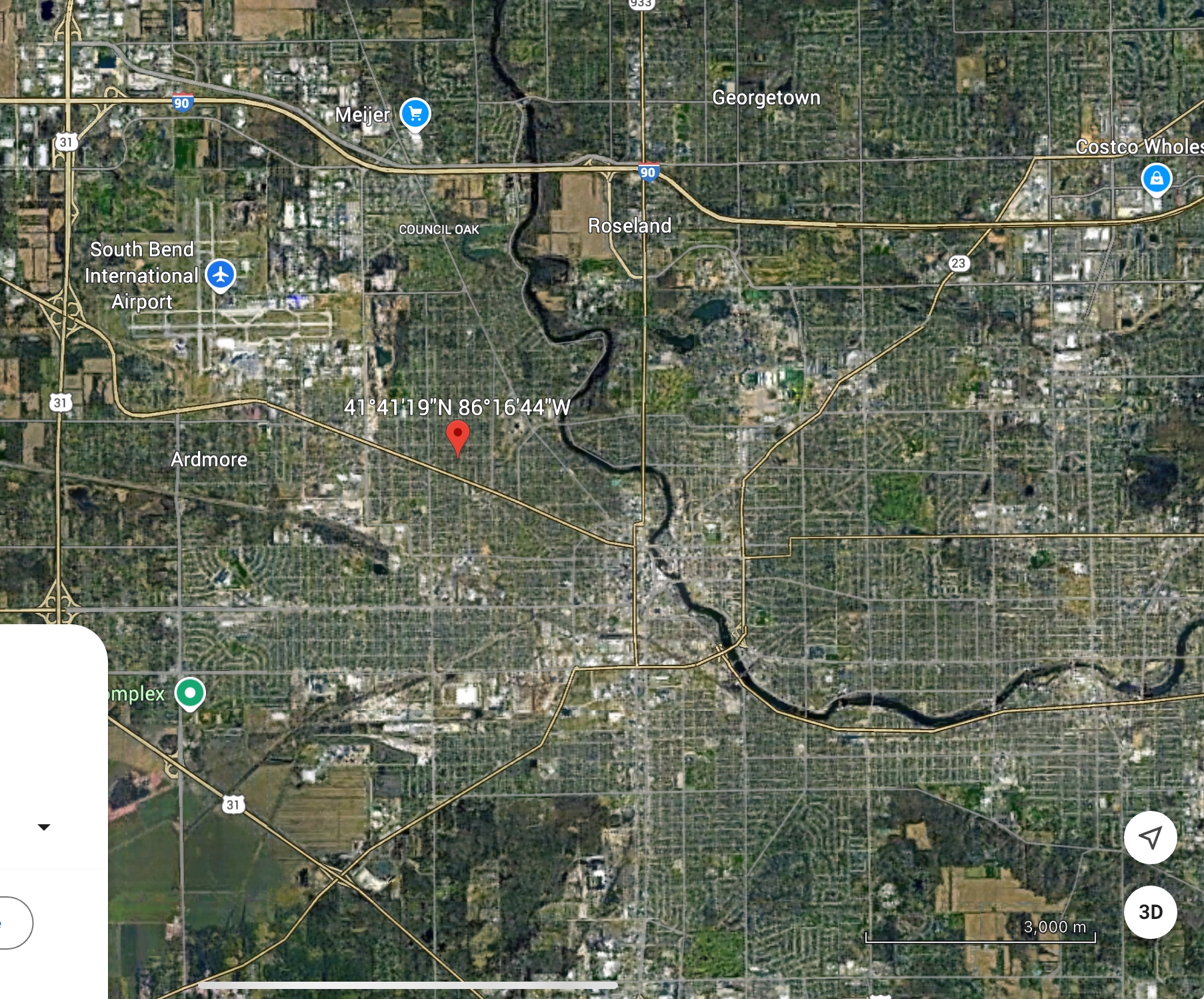Open the Costco Wholesale pin

point(1156,179)
